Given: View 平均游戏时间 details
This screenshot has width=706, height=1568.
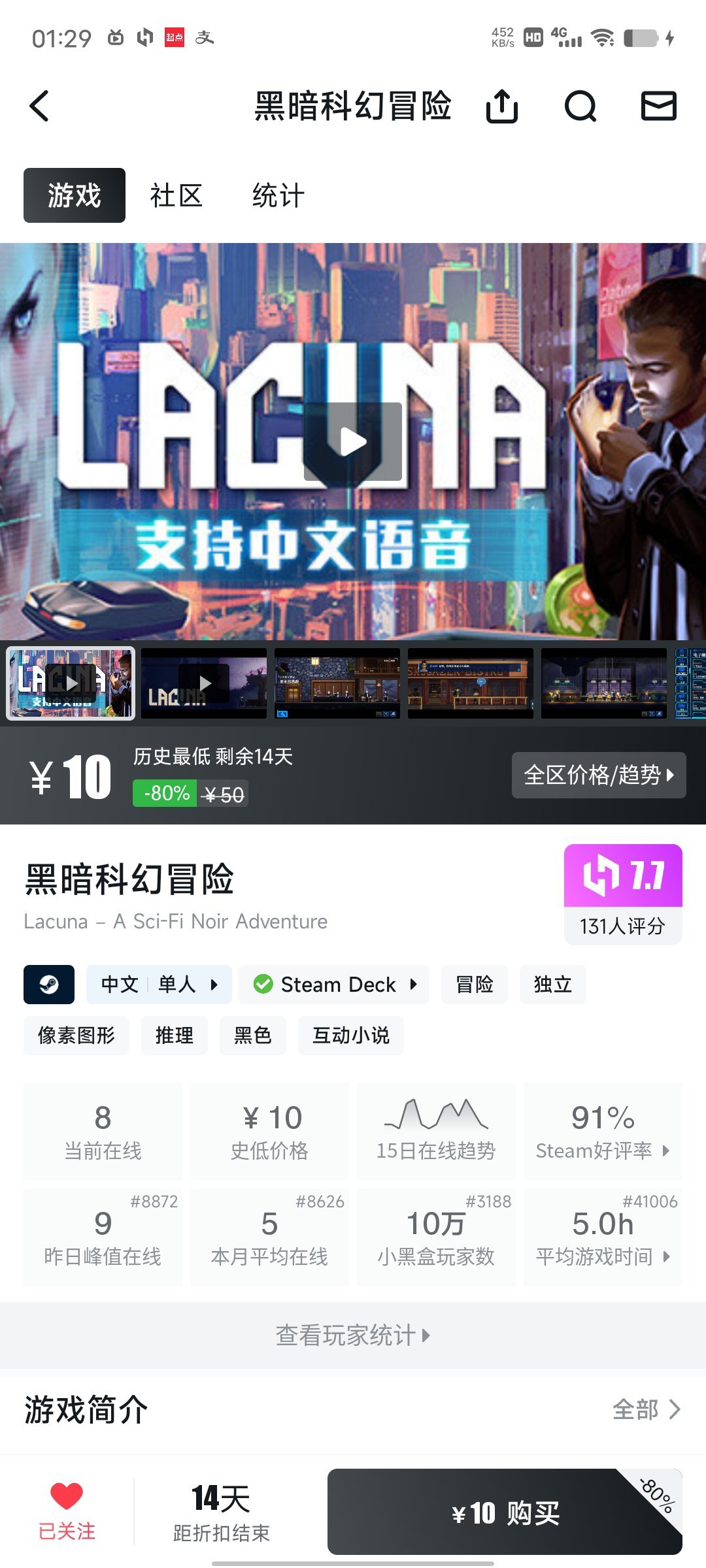Looking at the screenshot, I should click(x=602, y=1238).
